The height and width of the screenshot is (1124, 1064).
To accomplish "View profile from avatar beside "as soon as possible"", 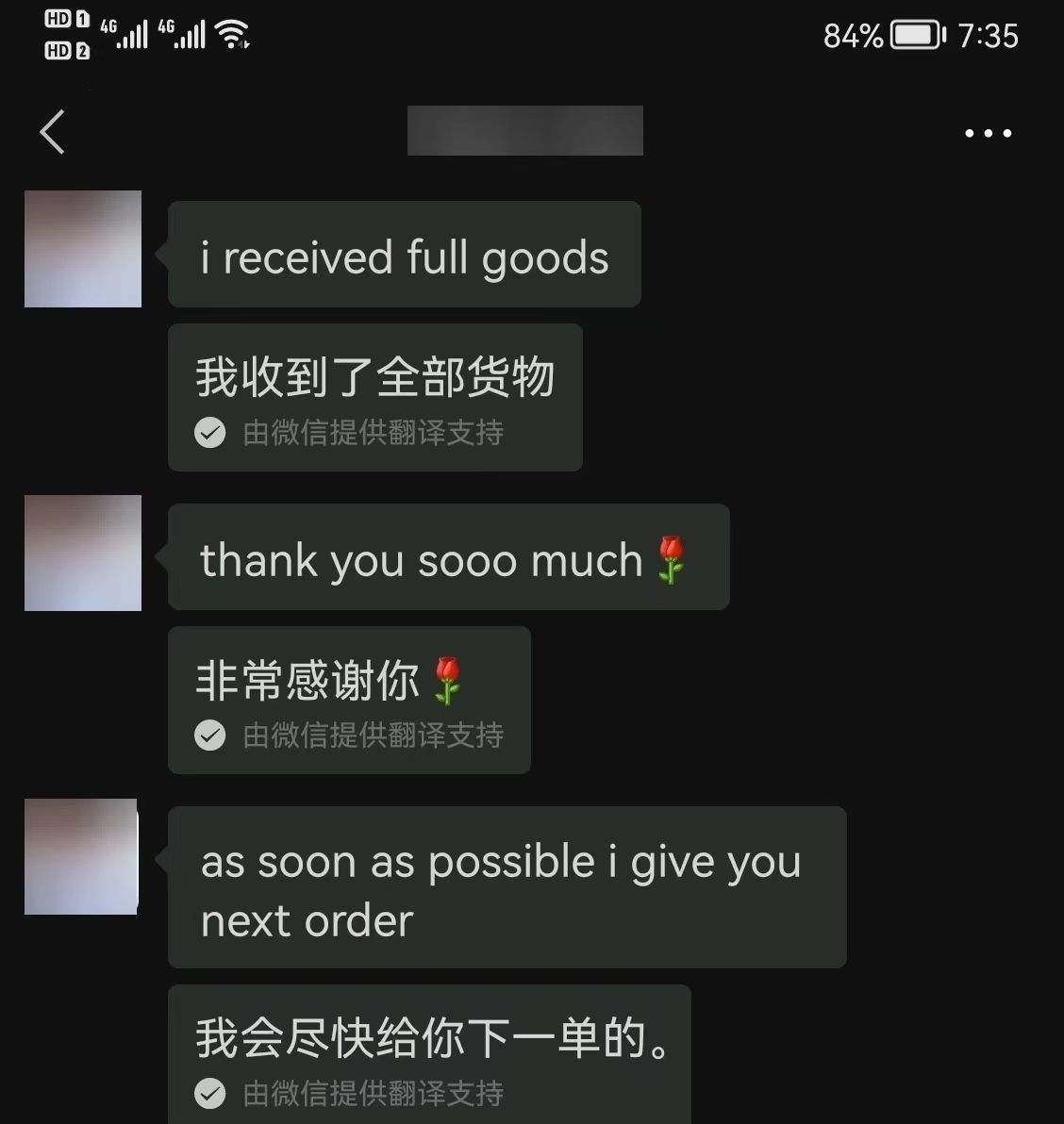I will (x=82, y=856).
